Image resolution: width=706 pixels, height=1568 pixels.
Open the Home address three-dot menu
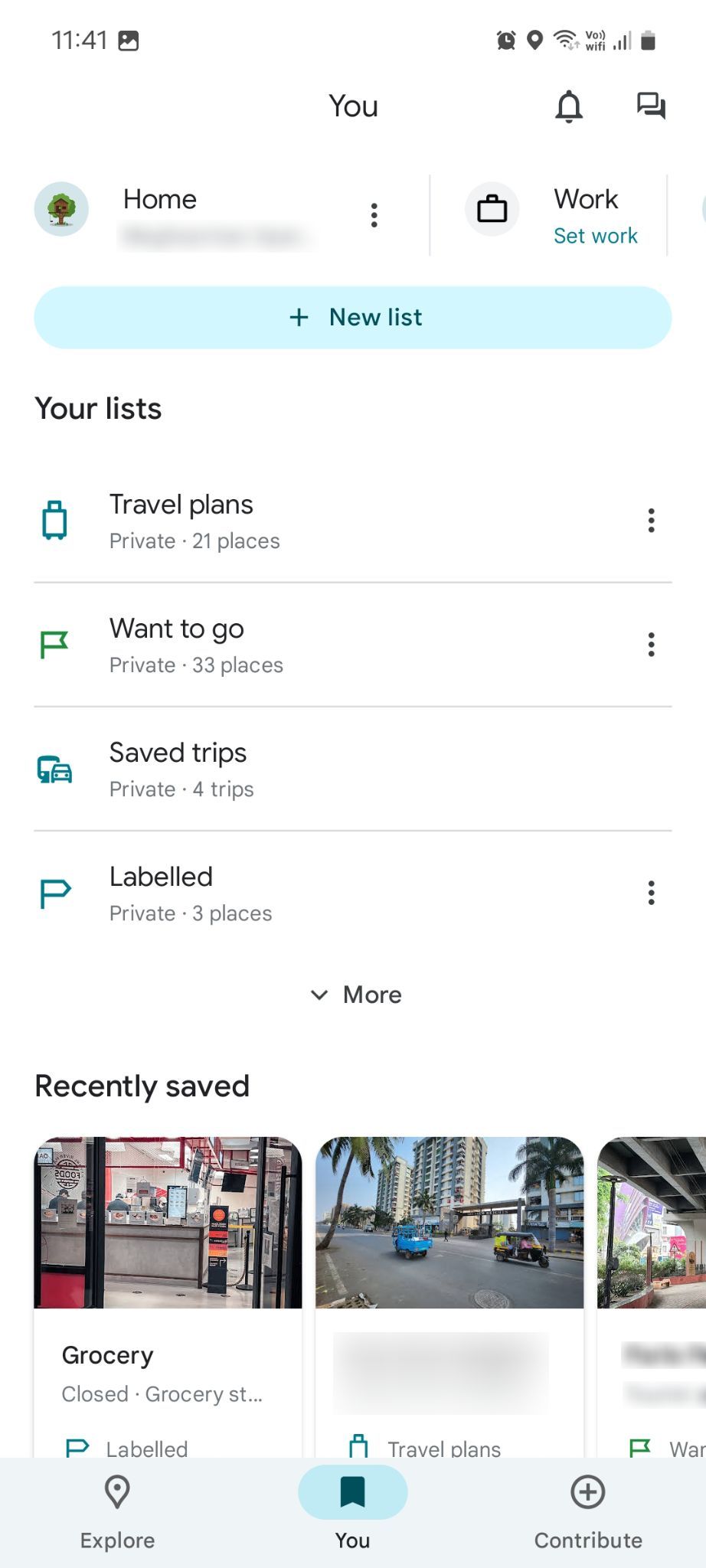[374, 215]
